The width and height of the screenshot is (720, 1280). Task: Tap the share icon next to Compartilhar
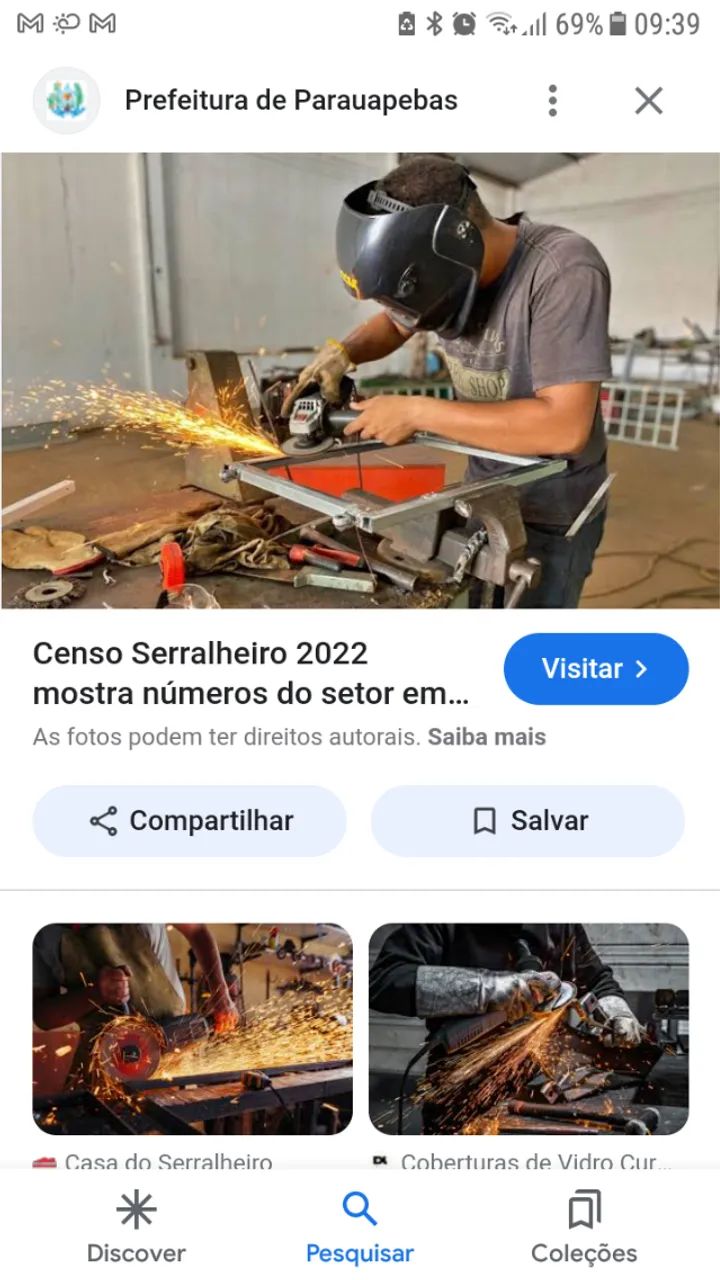[104, 820]
